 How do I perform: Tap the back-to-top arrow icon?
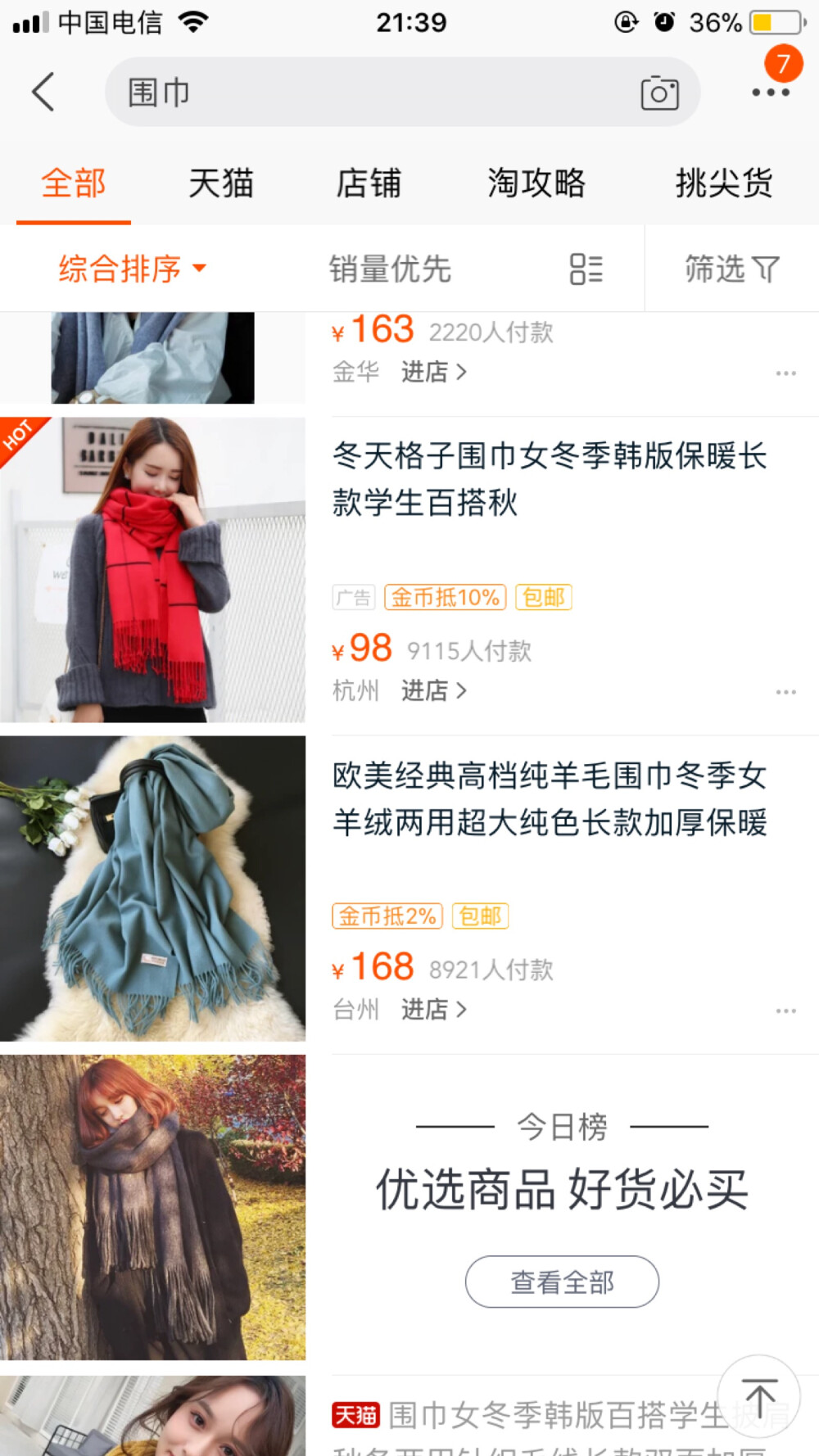[x=758, y=1393]
